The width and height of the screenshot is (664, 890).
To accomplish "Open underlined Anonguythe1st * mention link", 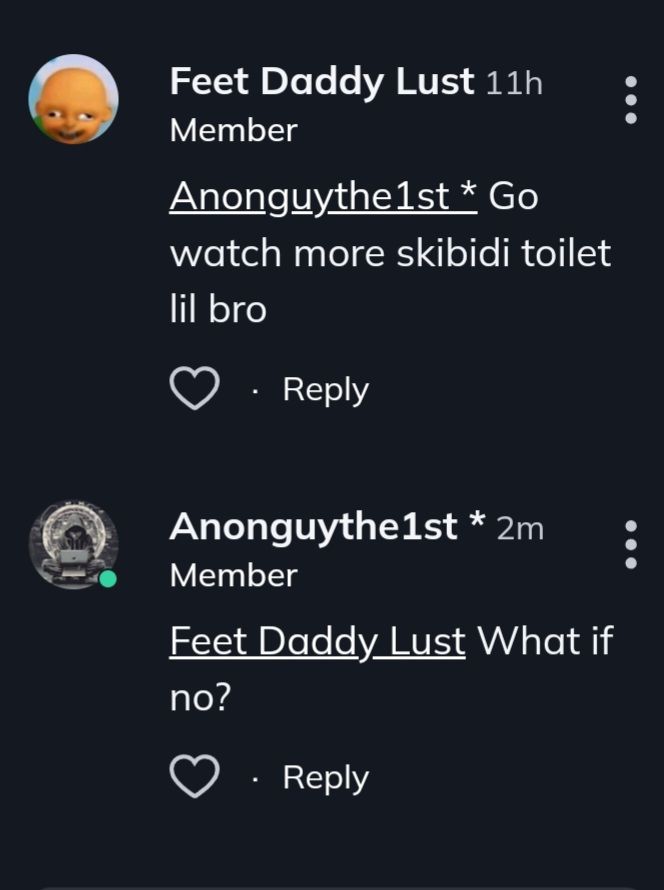I will tap(323, 197).
